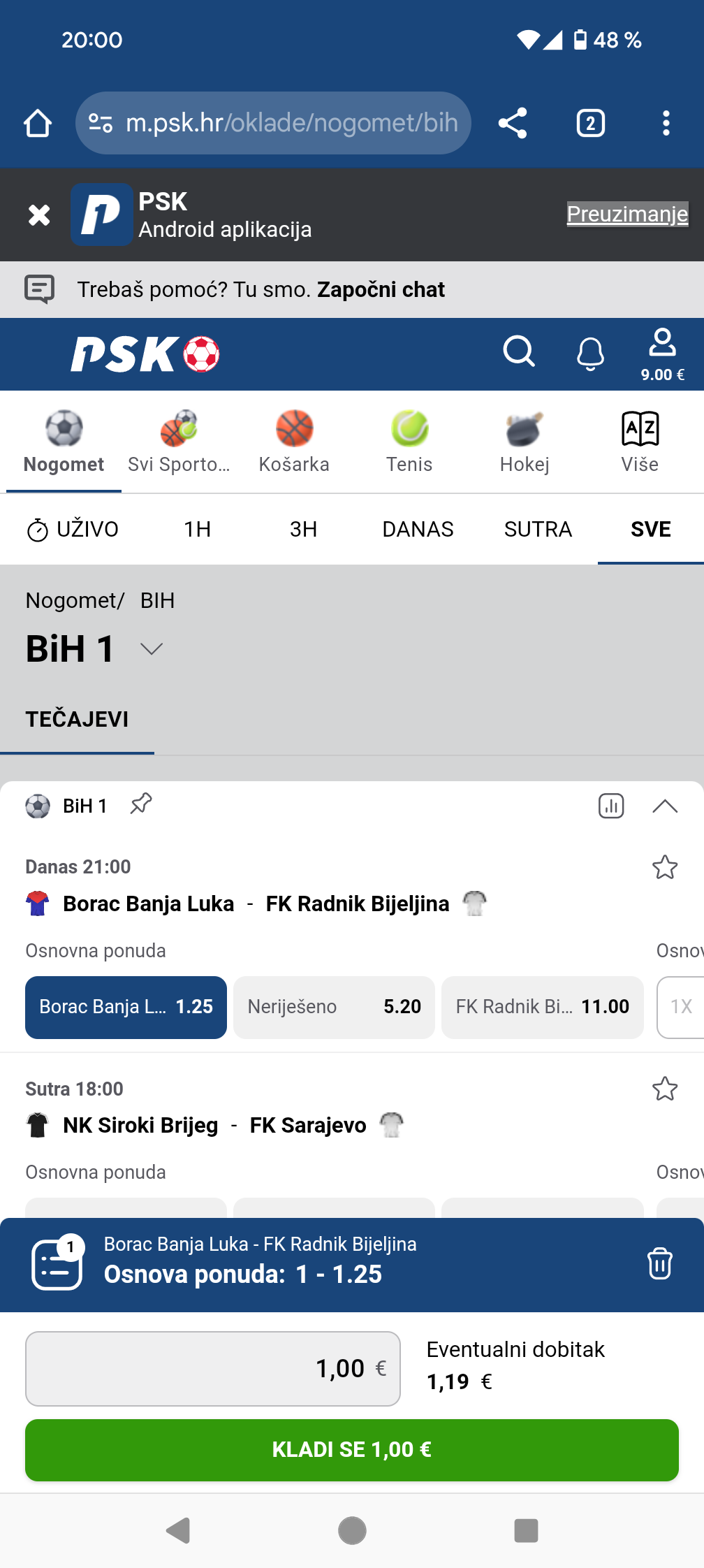
Task: Filter matches to DANAS
Action: tap(418, 529)
